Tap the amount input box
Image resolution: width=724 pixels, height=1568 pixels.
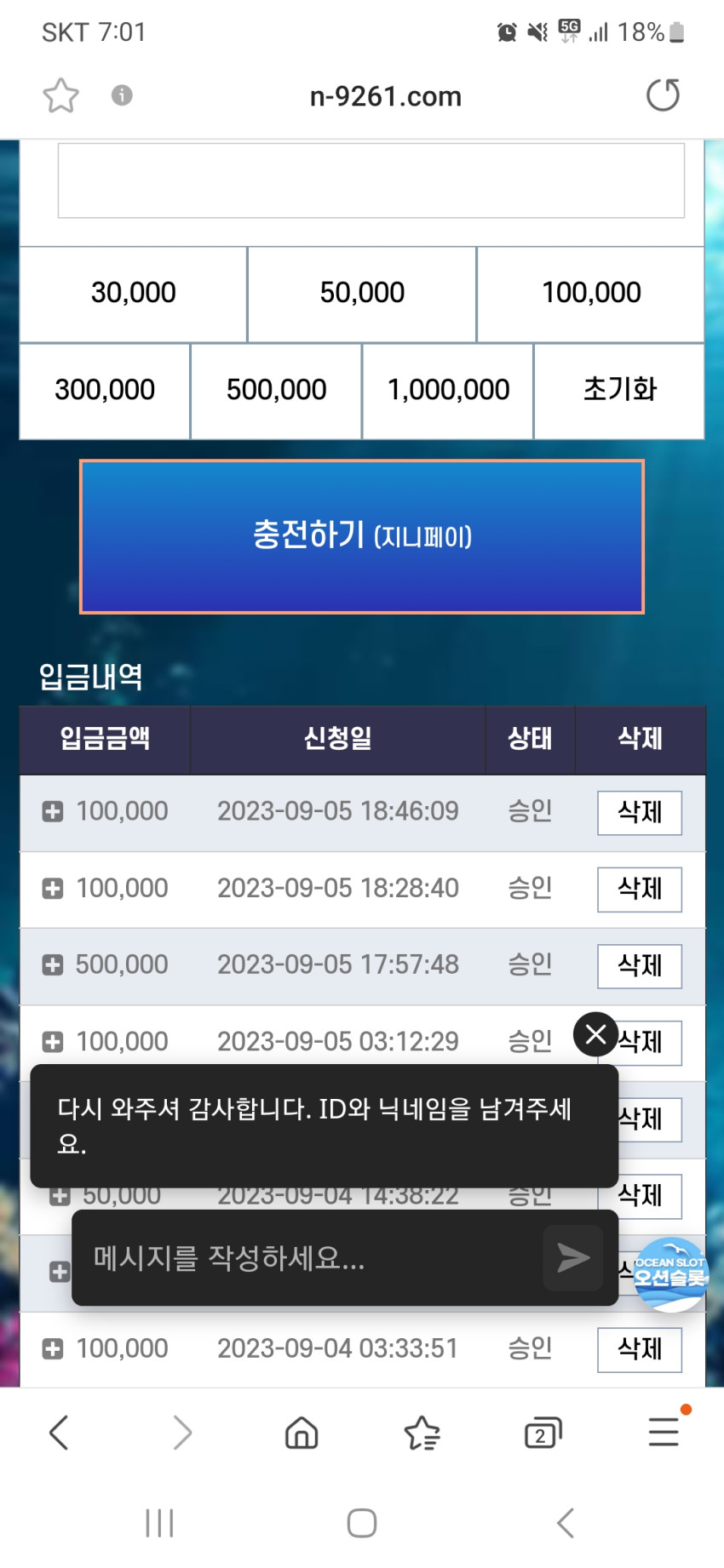pos(371,180)
